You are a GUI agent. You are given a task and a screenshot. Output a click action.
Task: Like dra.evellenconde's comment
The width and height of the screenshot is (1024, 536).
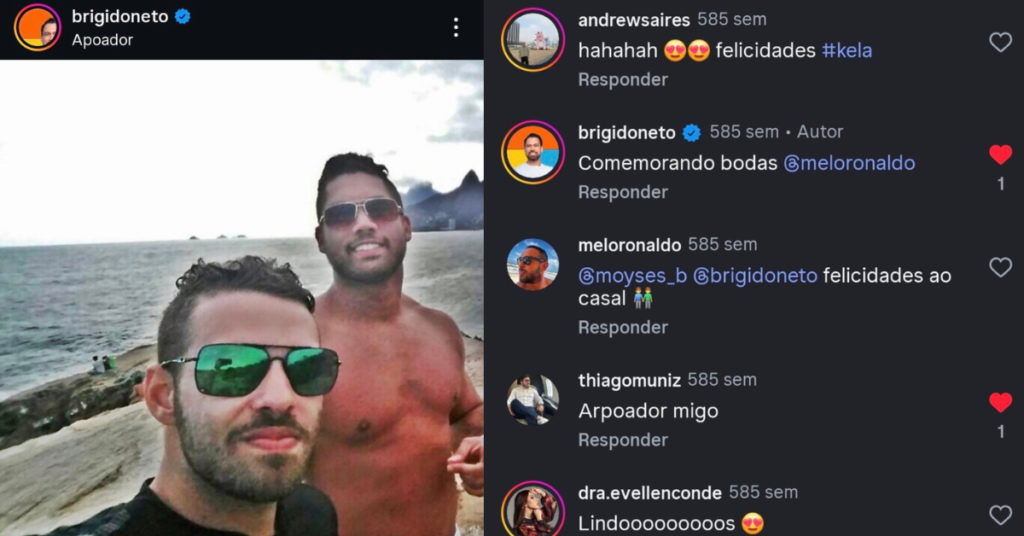[1000, 515]
